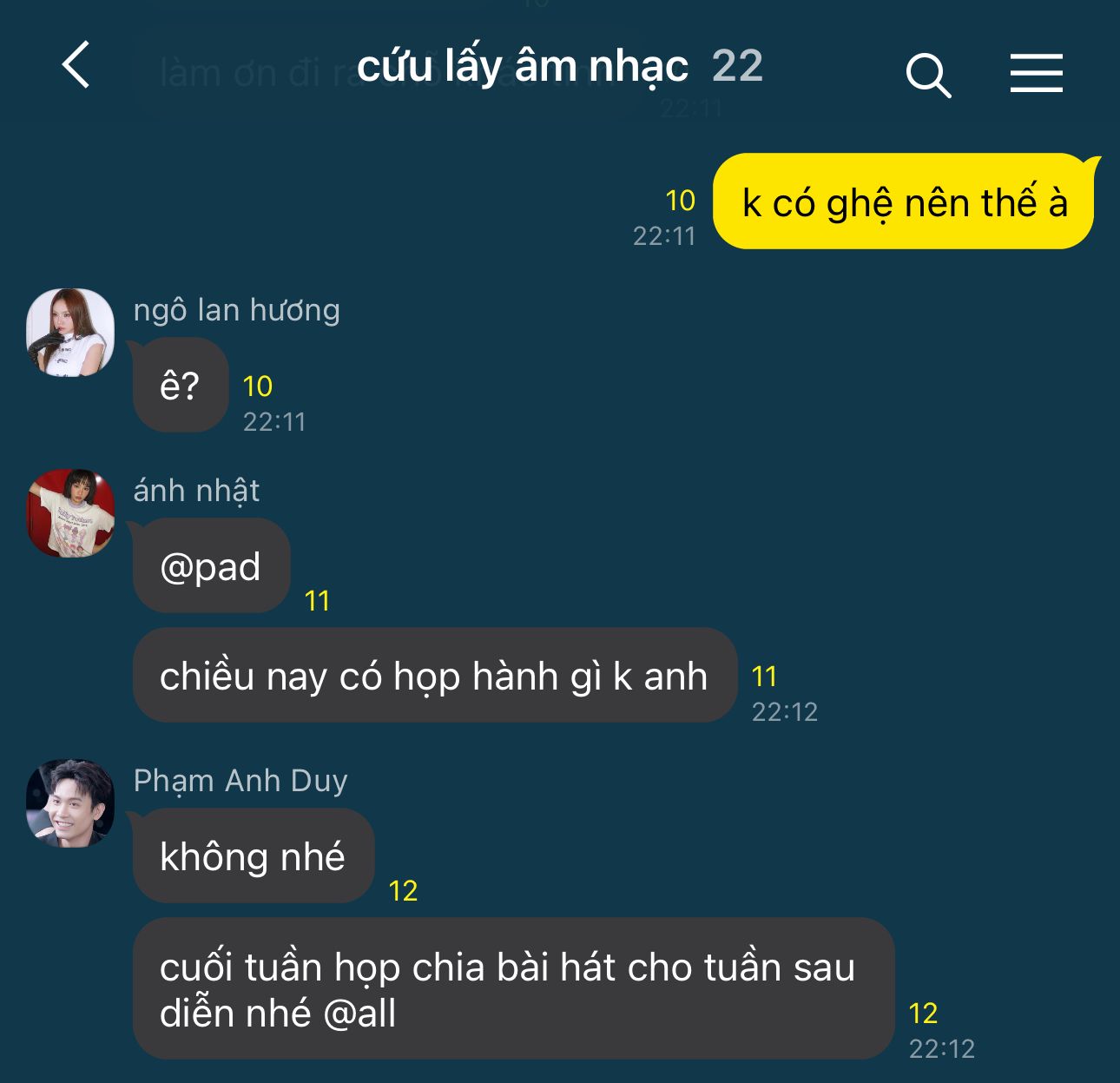The width and height of the screenshot is (1120, 1083).
Task: Open ánh nhật's profile avatar
Action: point(70,513)
